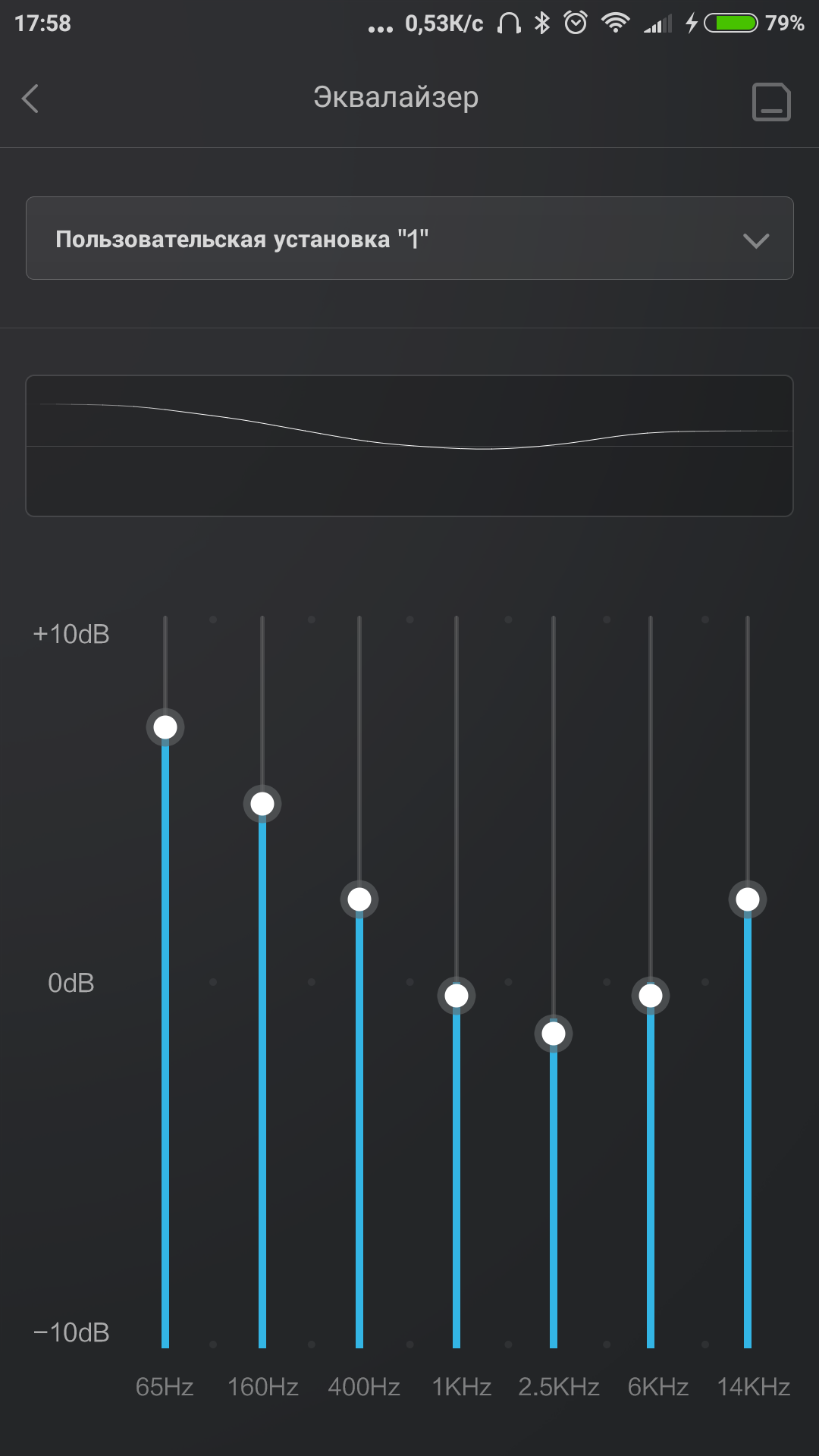This screenshot has height=1456, width=819.
Task: Tap the 2.5KHz slider handle
Action: pos(554,1034)
